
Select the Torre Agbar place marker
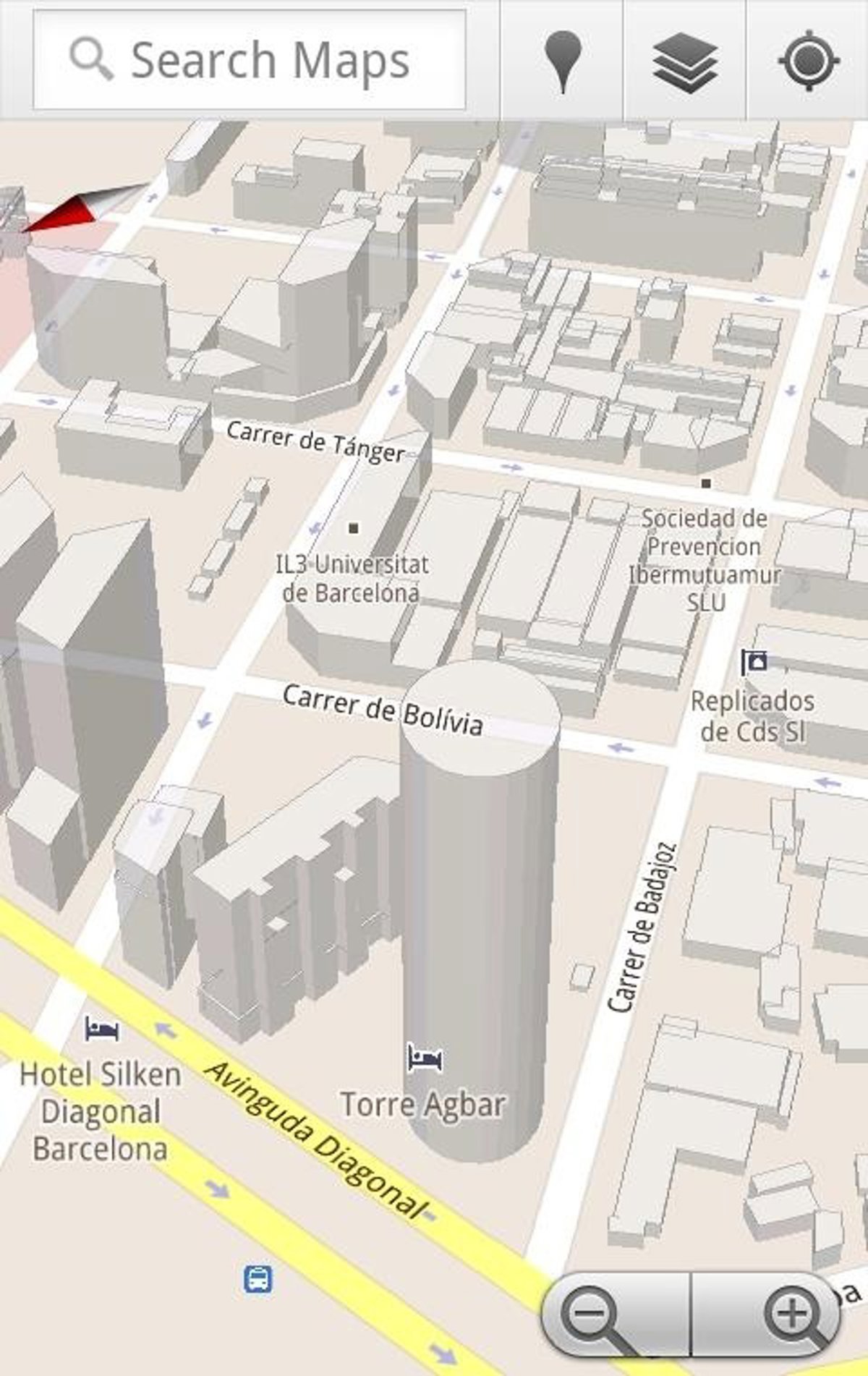425,1059
